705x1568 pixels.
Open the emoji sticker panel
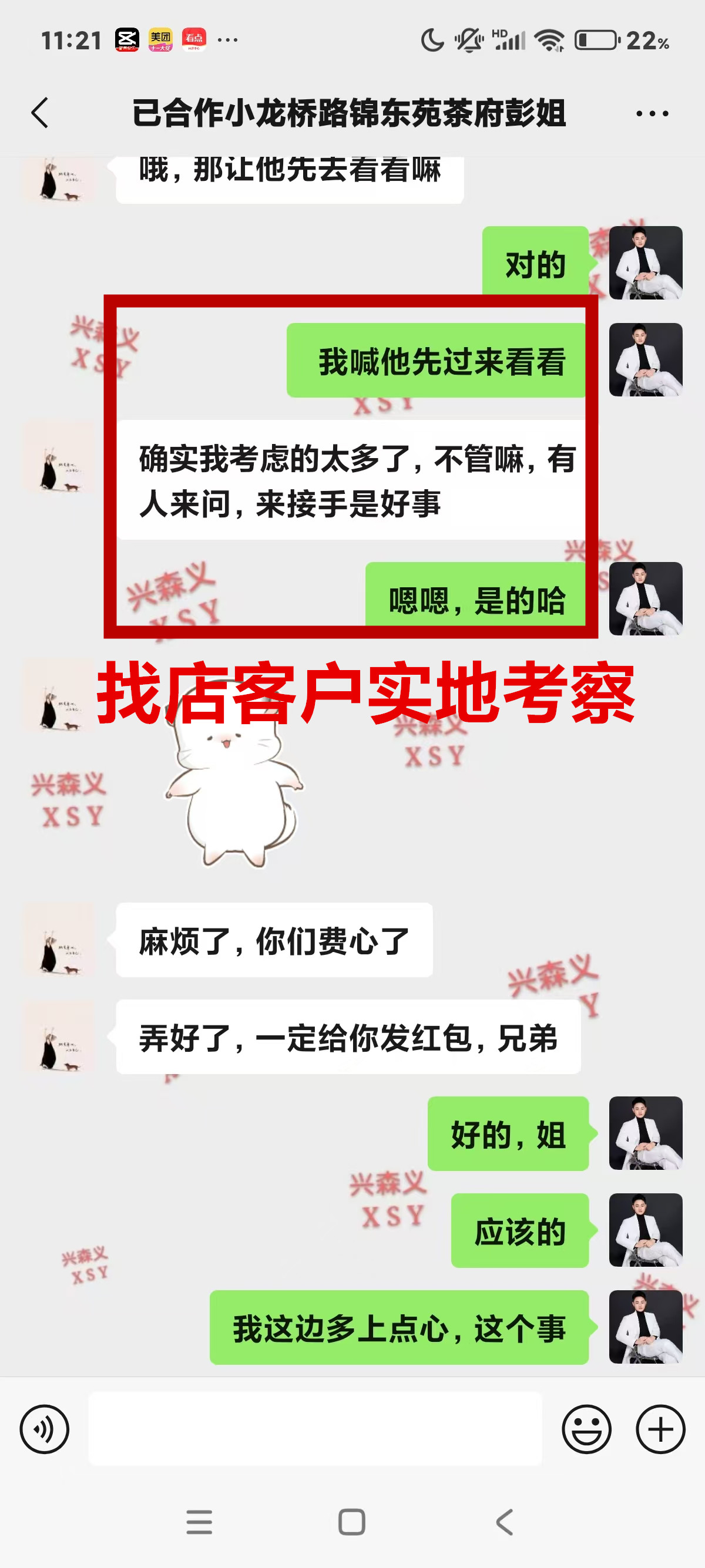click(586, 1429)
